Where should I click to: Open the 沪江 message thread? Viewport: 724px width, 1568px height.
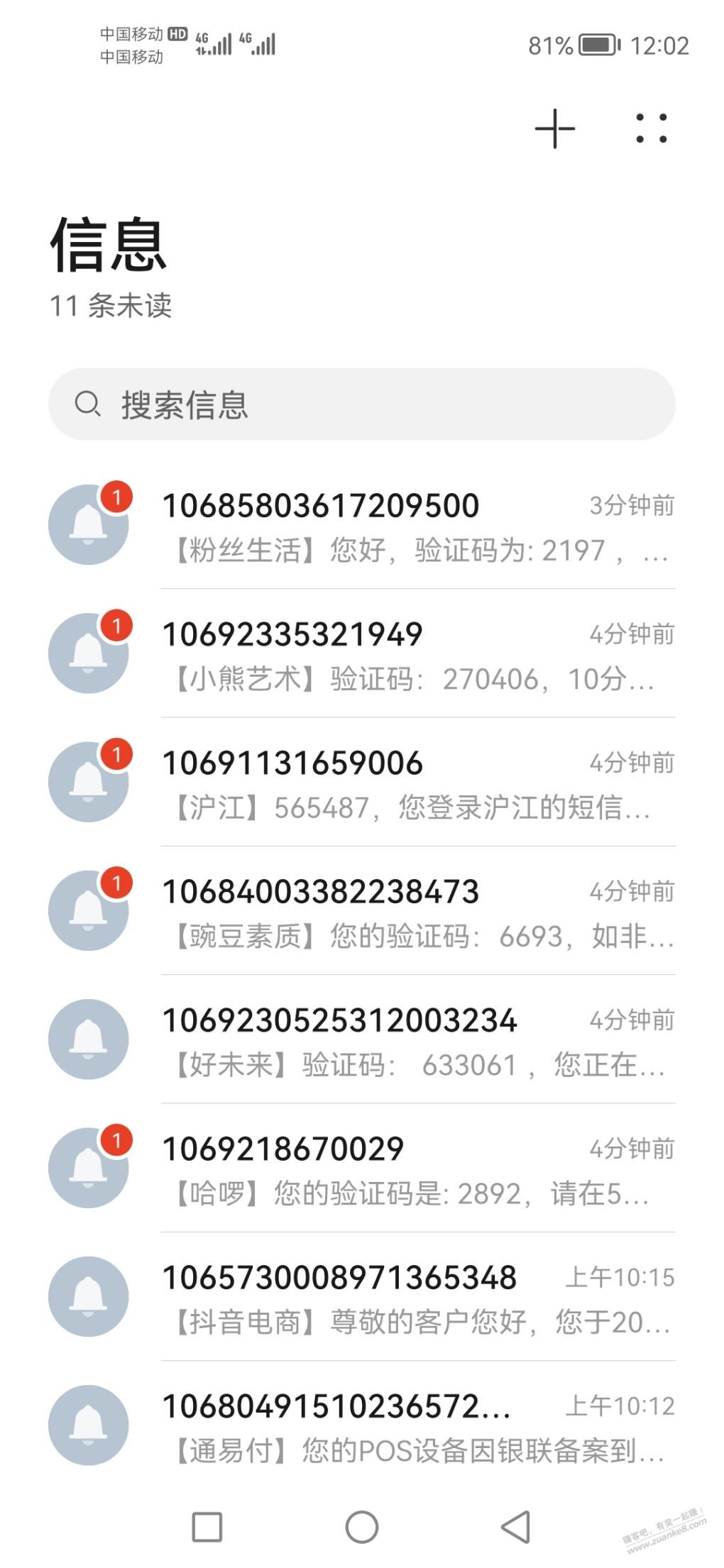coord(362,783)
